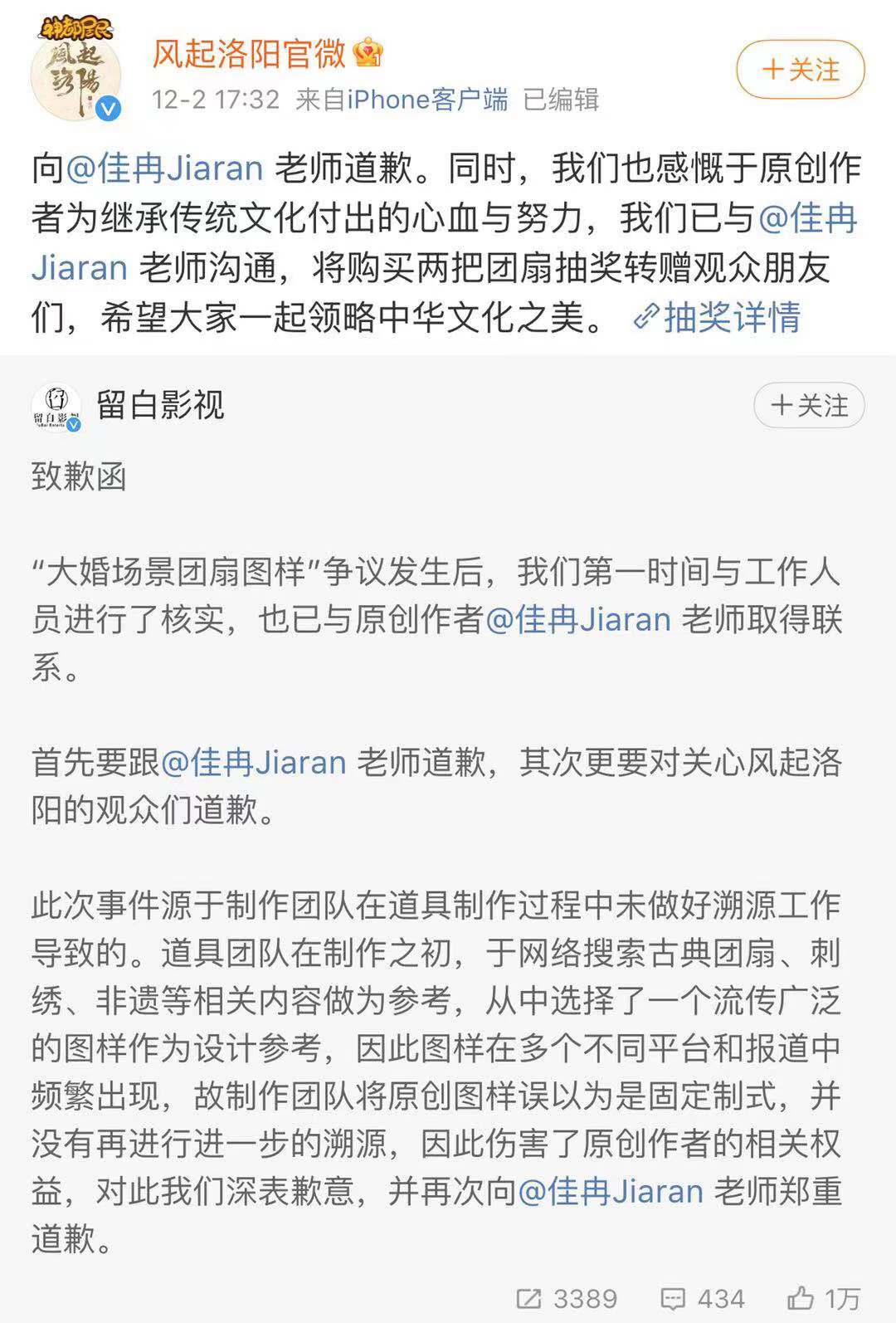This screenshot has width=896, height=1323.
Task: Open the 留白影视 account name
Action: 160,405
